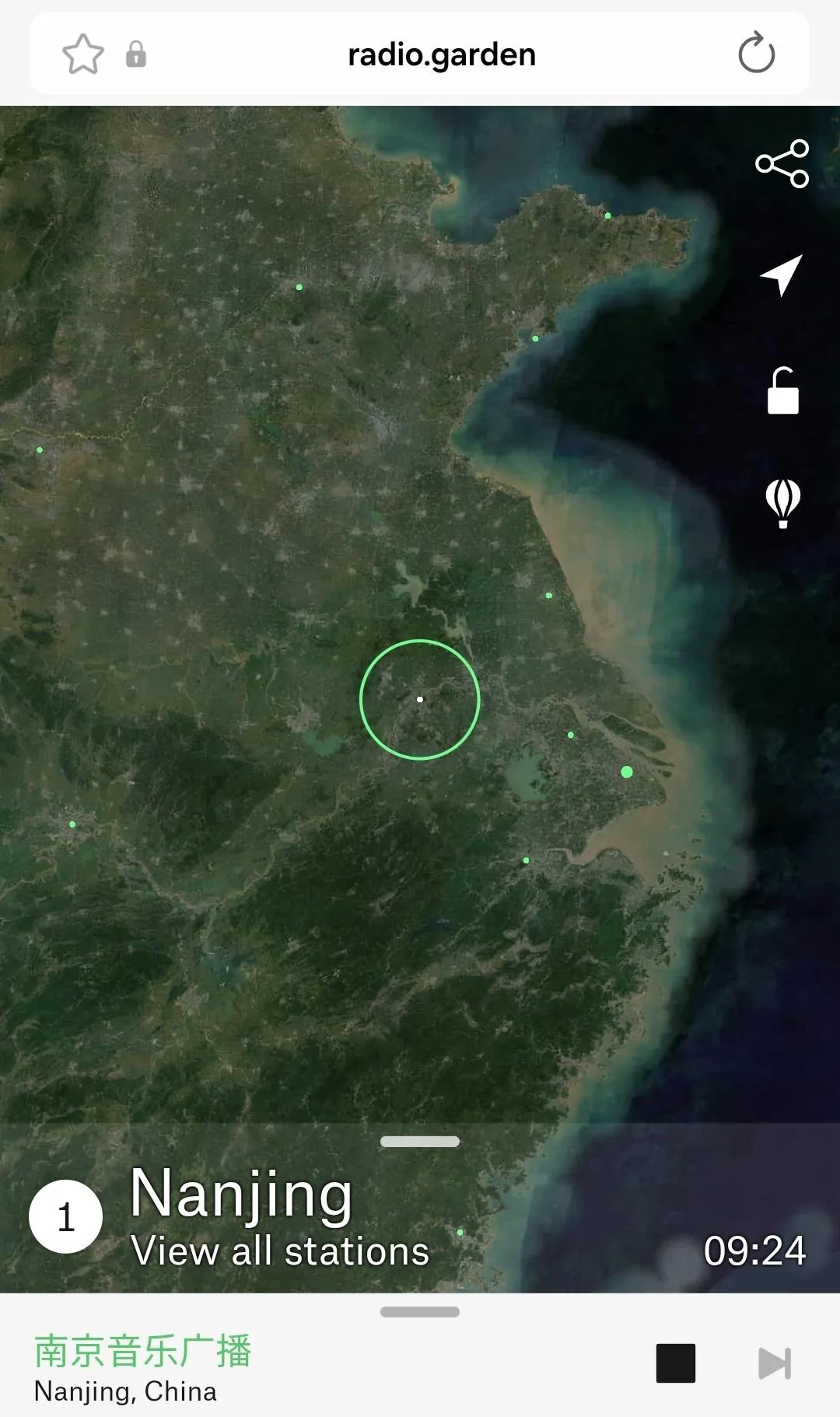Share the current station

(782, 163)
